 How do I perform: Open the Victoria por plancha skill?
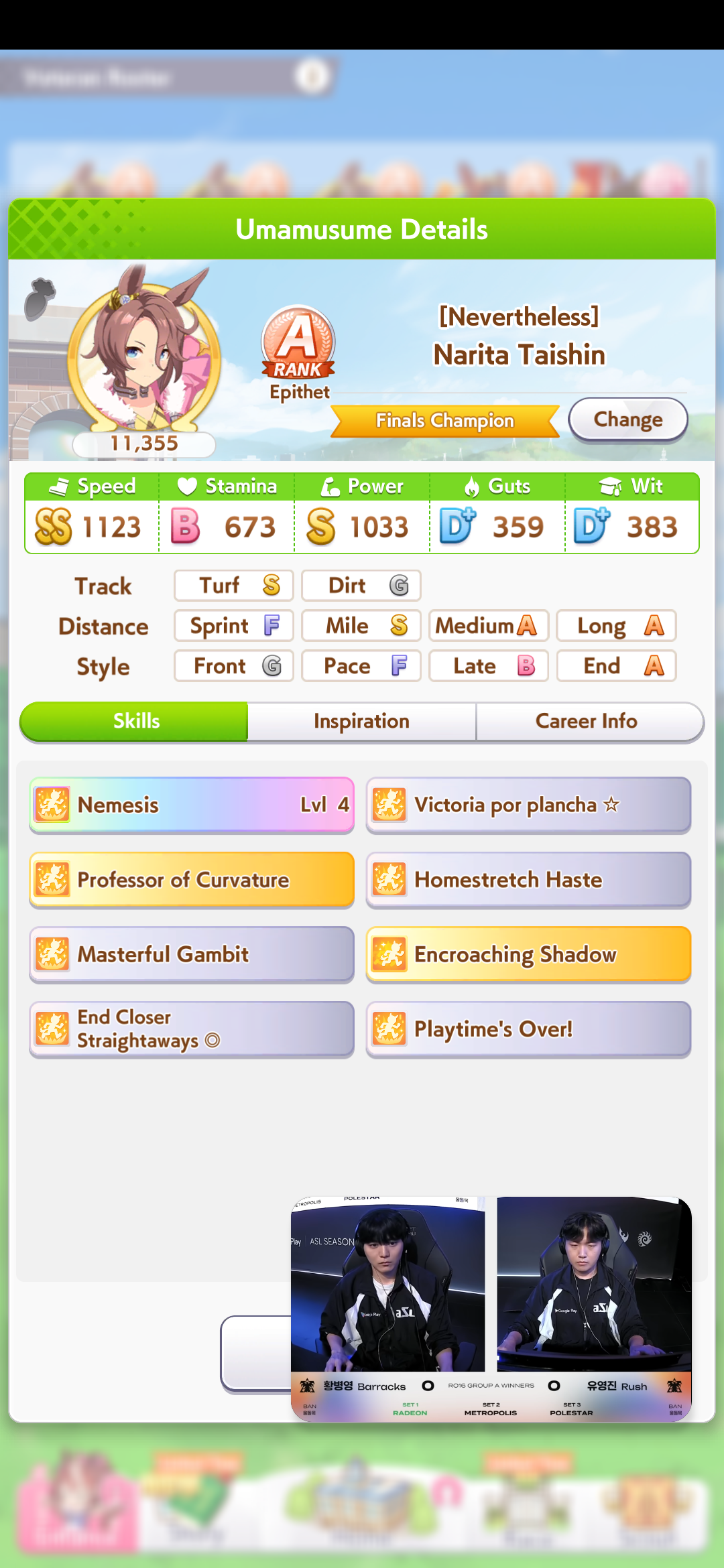pos(528,805)
